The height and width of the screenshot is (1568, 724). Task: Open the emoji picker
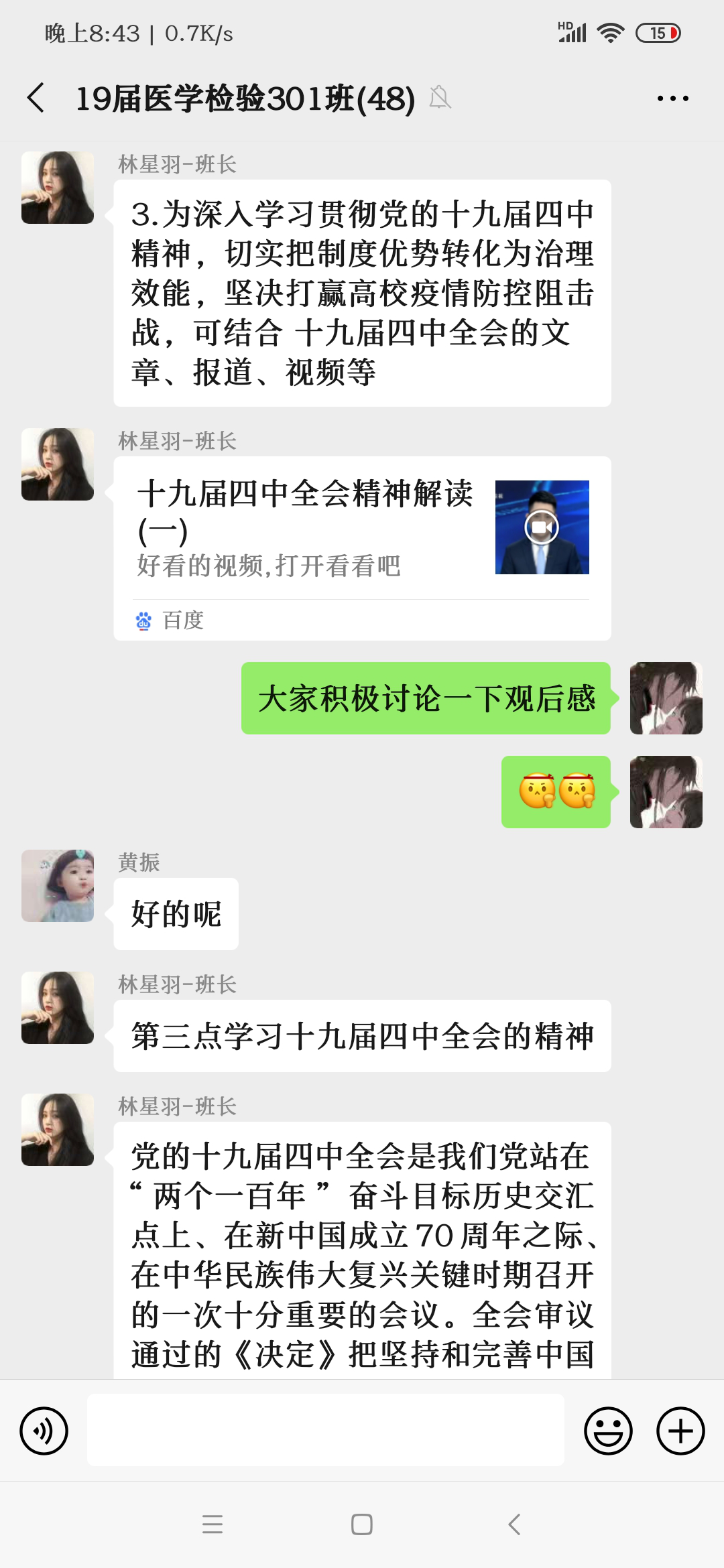(608, 1431)
